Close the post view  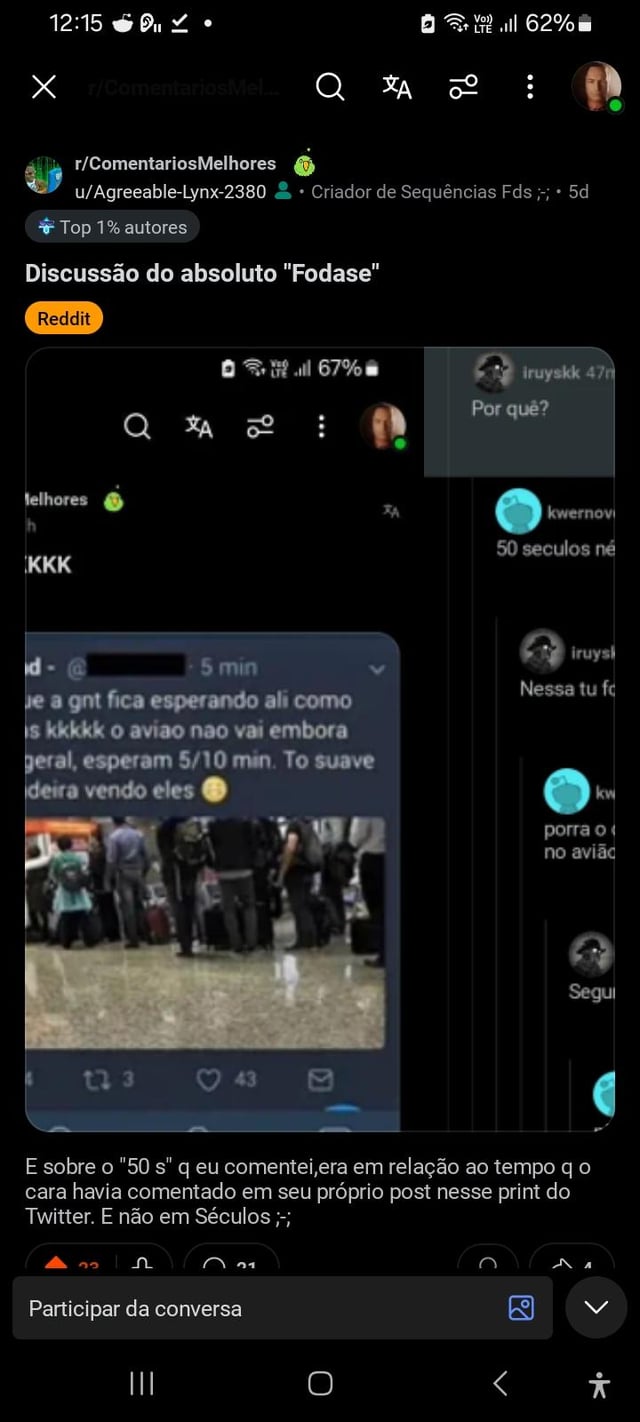[x=44, y=87]
